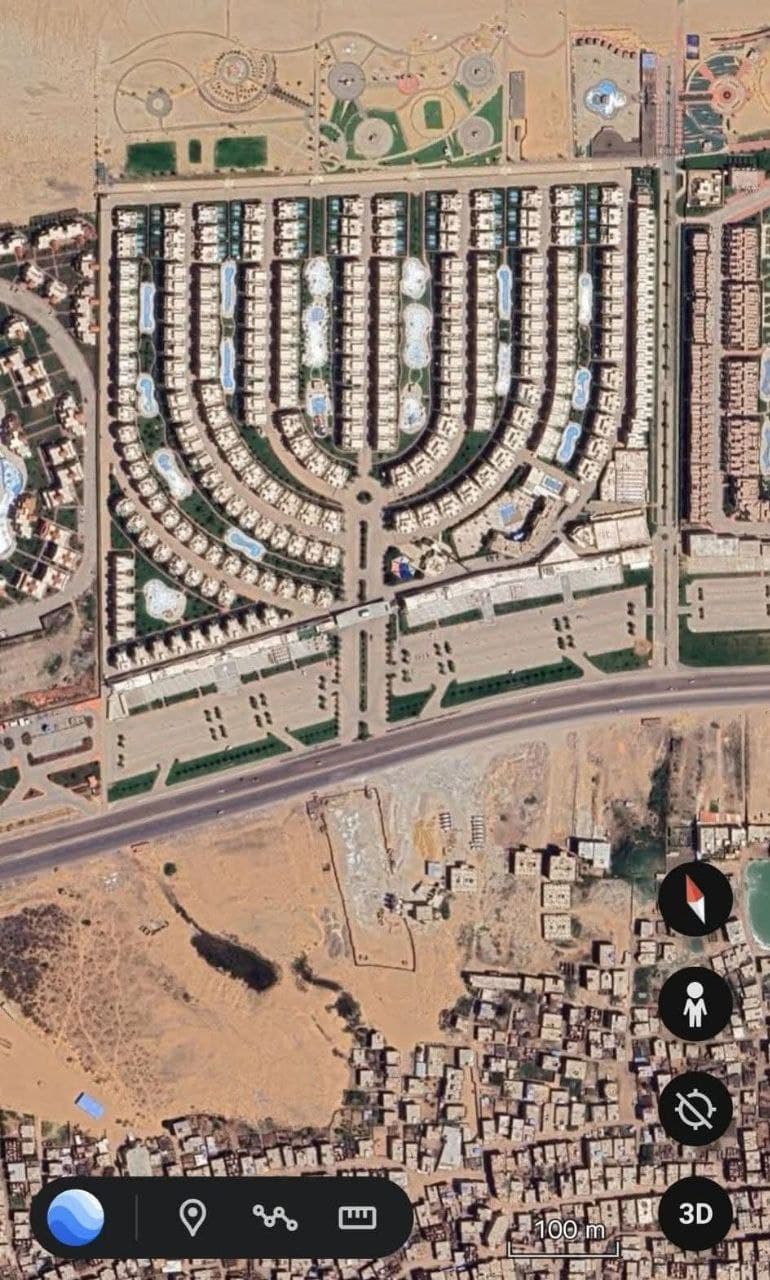Reset map orientation using the compass icon
The width and height of the screenshot is (770, 1280).
[696, 899]
